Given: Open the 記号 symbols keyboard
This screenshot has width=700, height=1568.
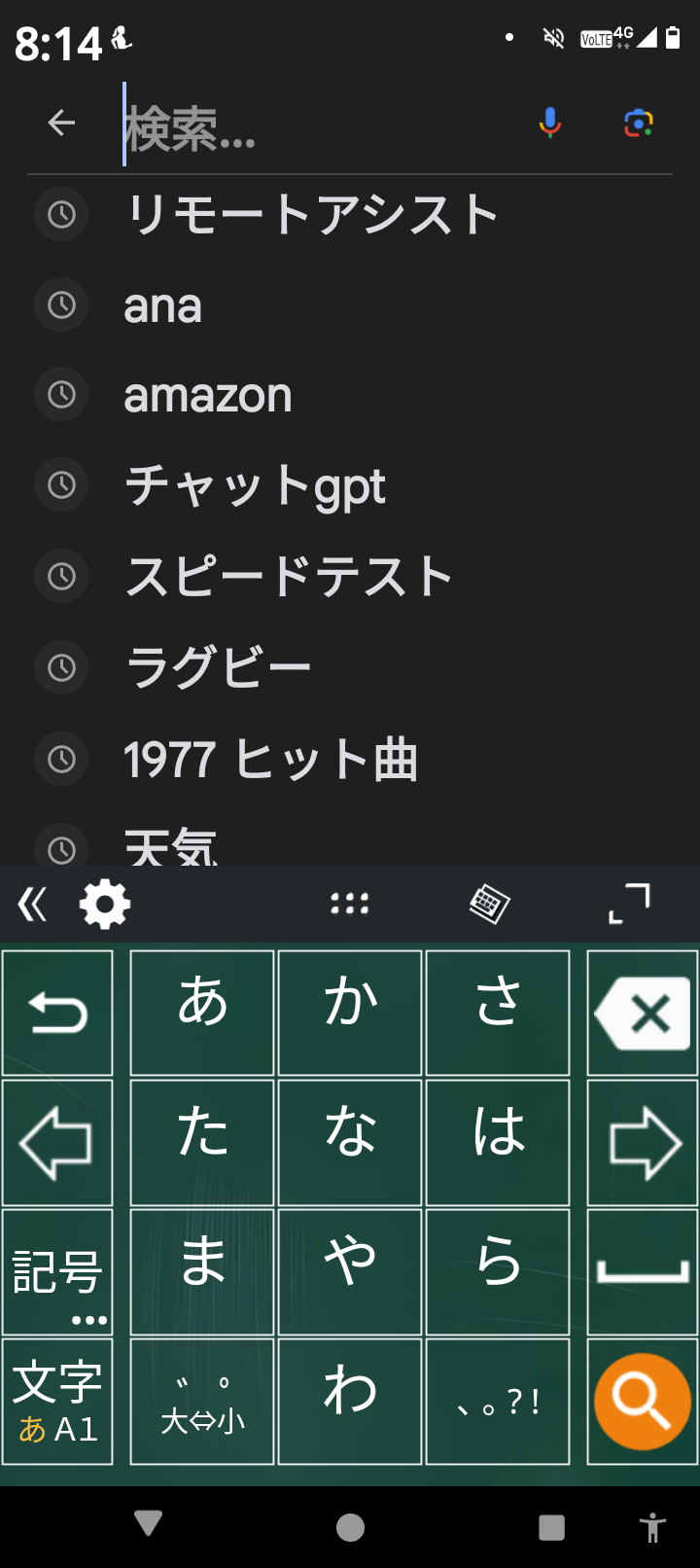Looking at the screenshot, I should pos(57,1271).
